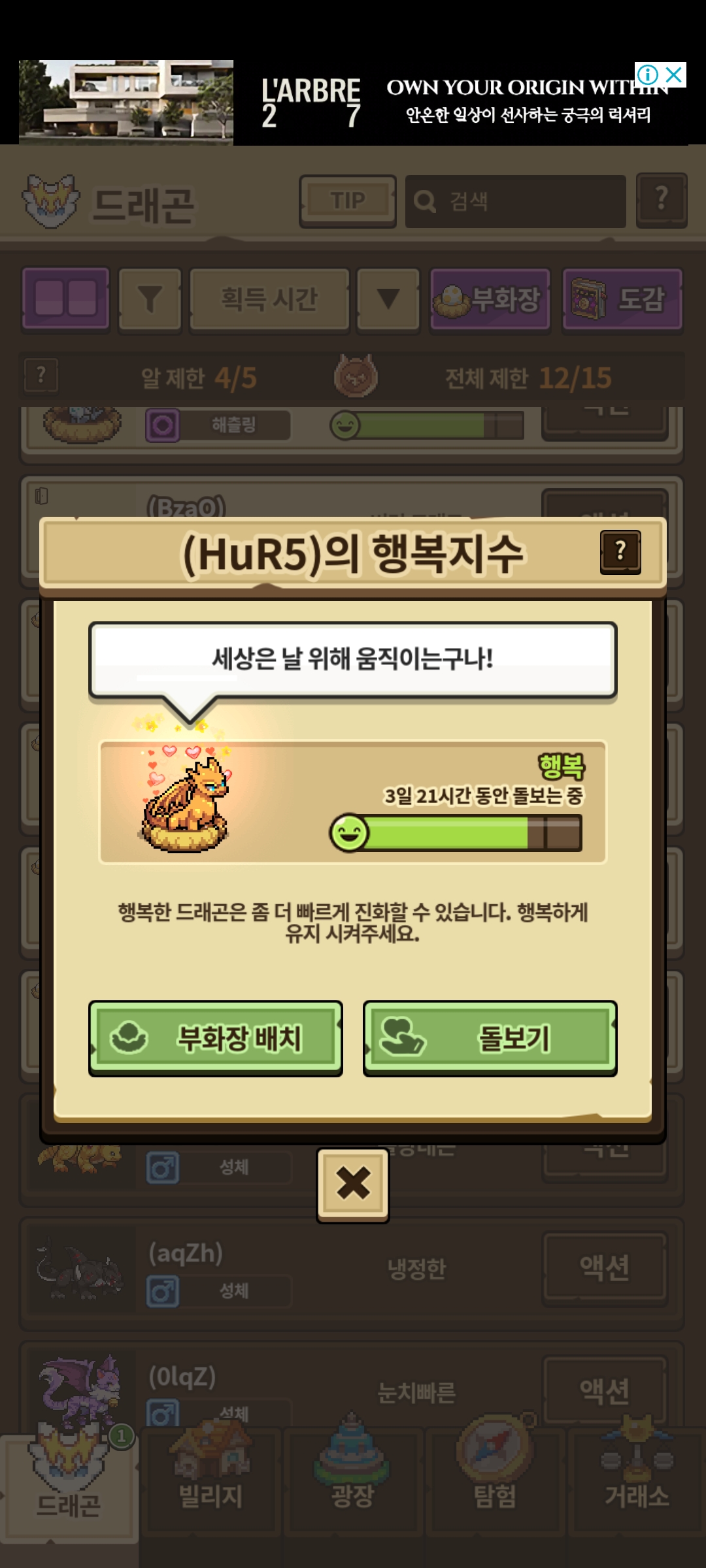Open help in the 행복지수 dialog header
Screen dimensions: 706x1568
pos(620,552)
